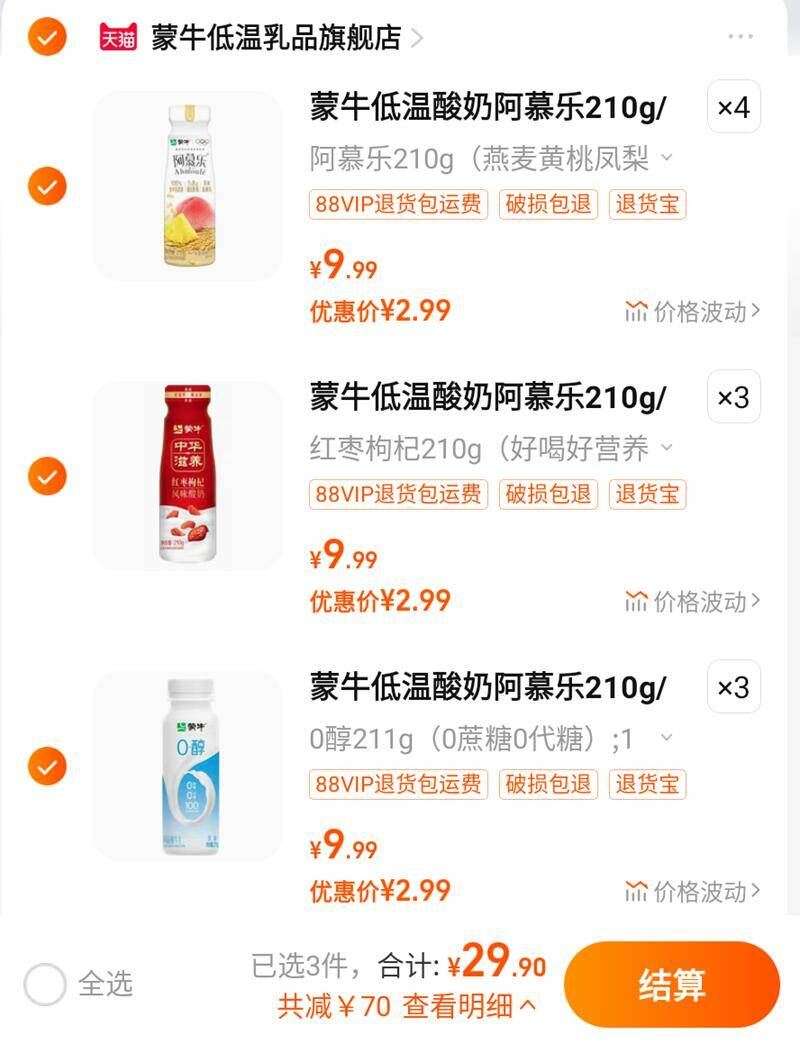Expand the 红枣枸杞 flavor options
The height and width of the screenshot is (1044, 800).
(x=668, y=444)
